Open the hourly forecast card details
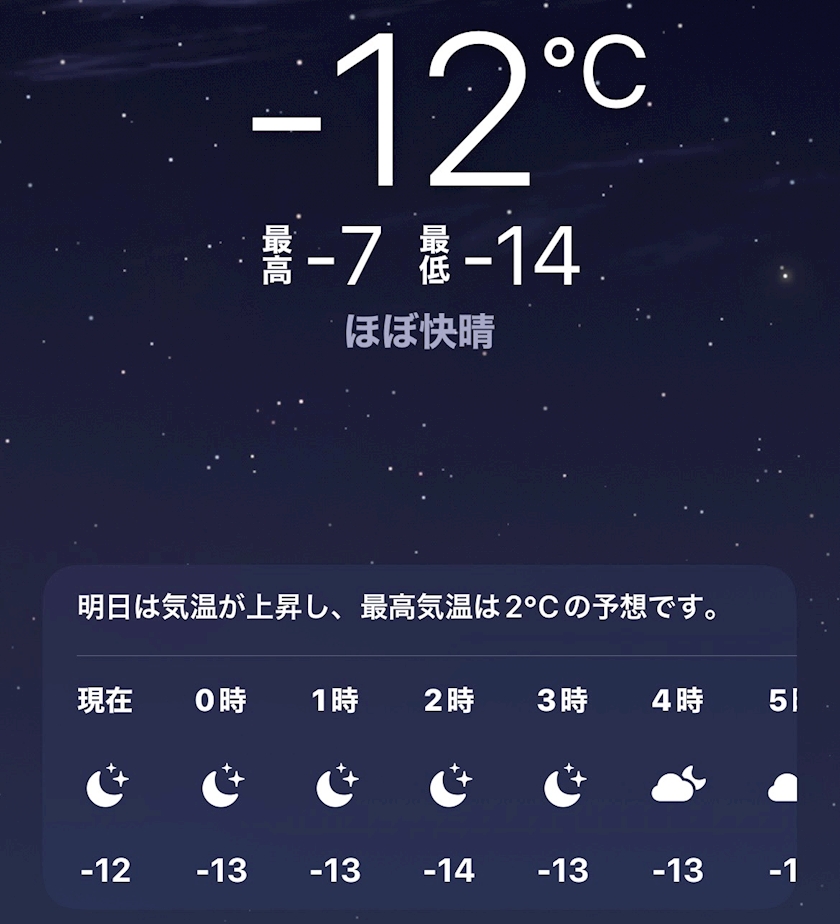This screenshot has height=924, width=840. pyautogui.click(x=420, y=737)
